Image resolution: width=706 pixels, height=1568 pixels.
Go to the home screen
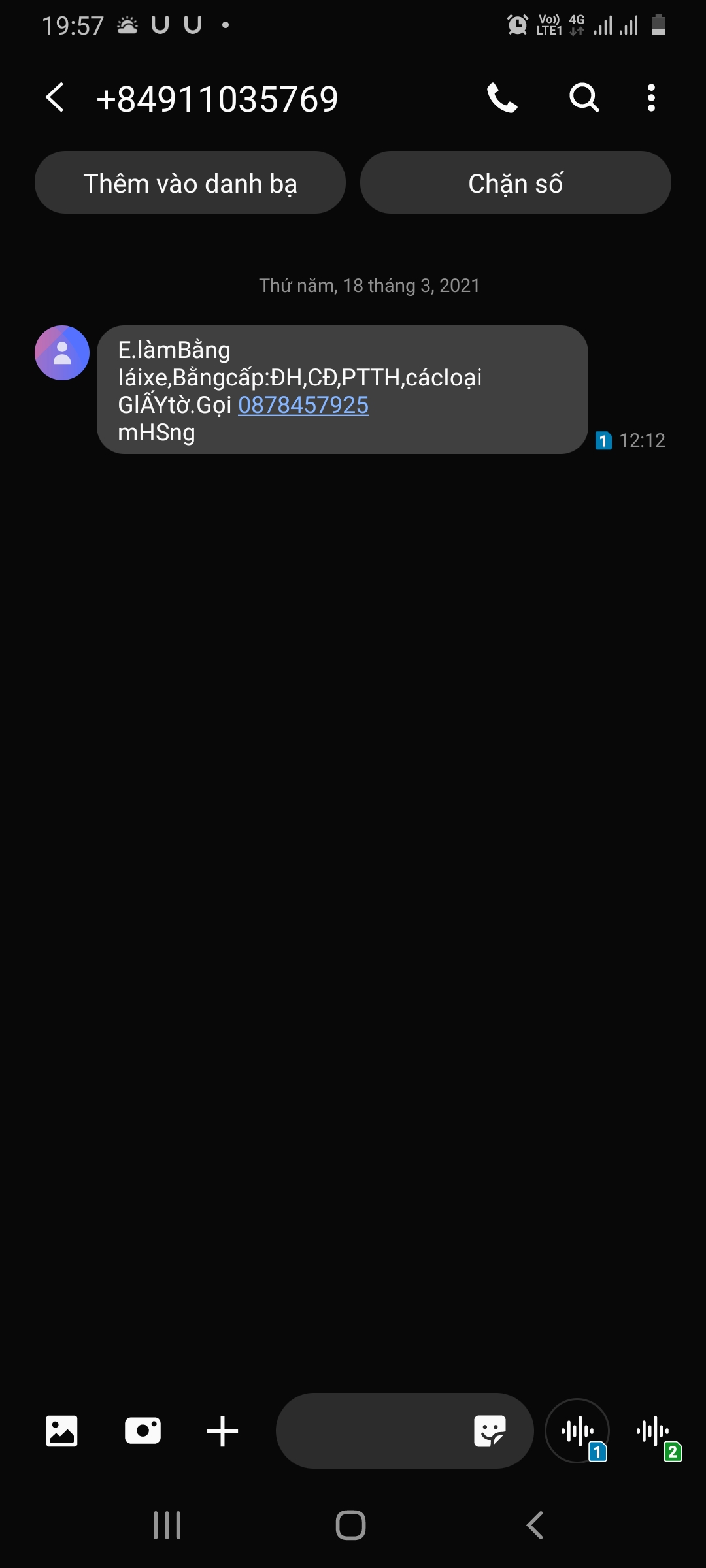tap(351, 1526)
